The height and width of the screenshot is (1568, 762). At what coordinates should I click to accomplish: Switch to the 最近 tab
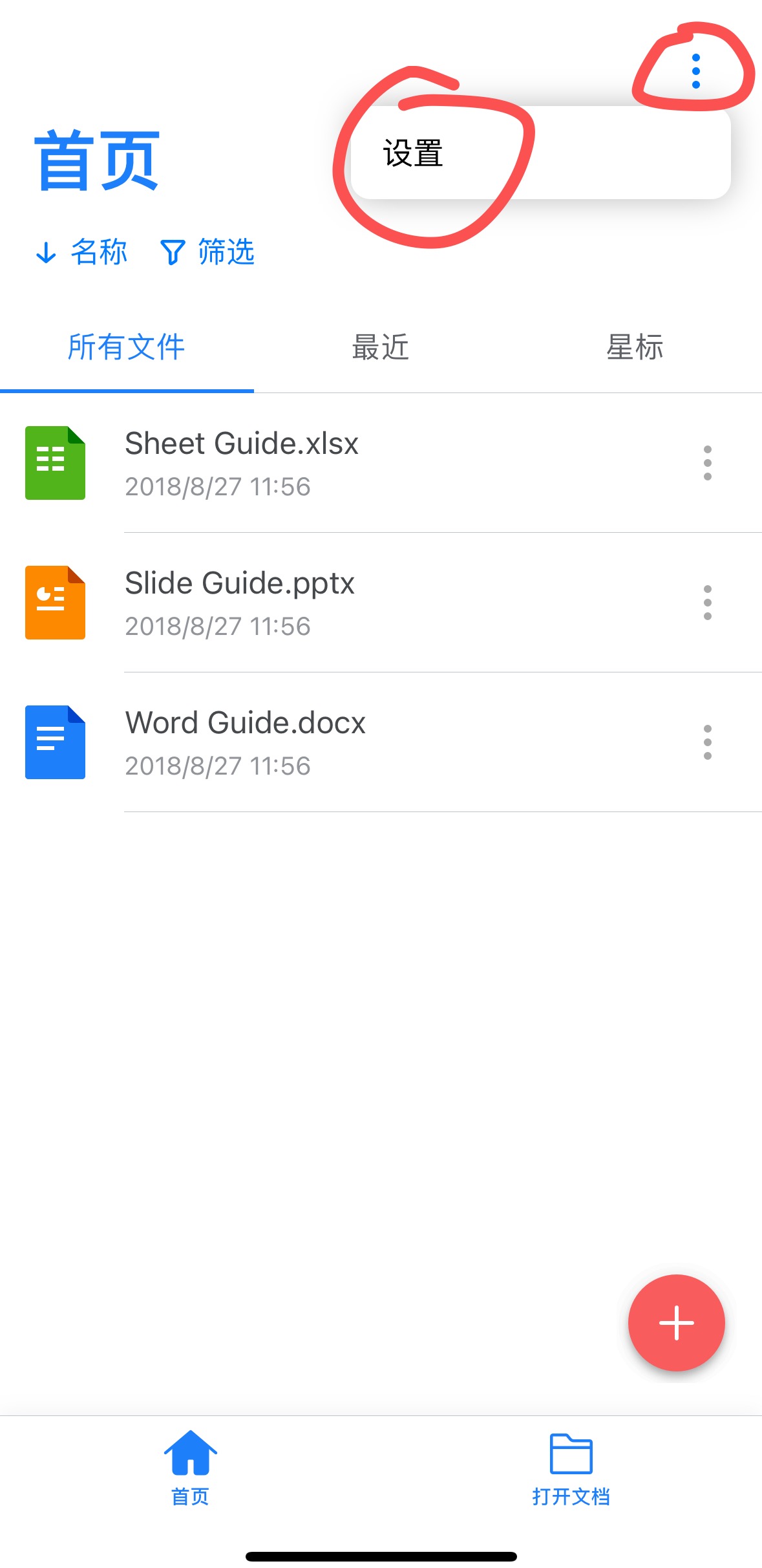click(x=381, y=347)
